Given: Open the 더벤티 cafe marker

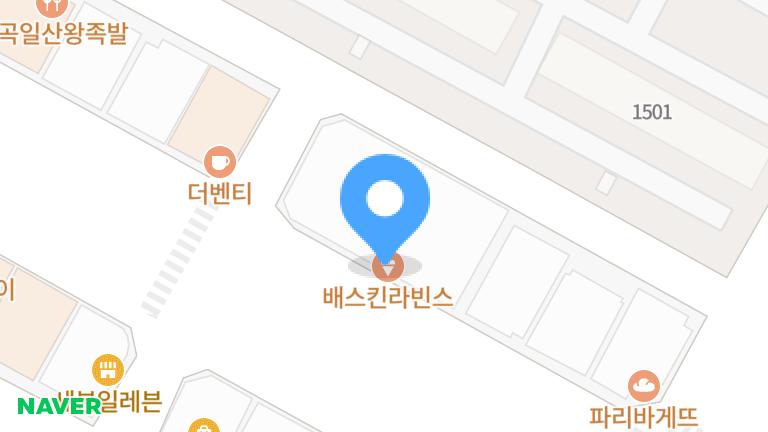Looking at the screenshot, I should tap(219, 161).
